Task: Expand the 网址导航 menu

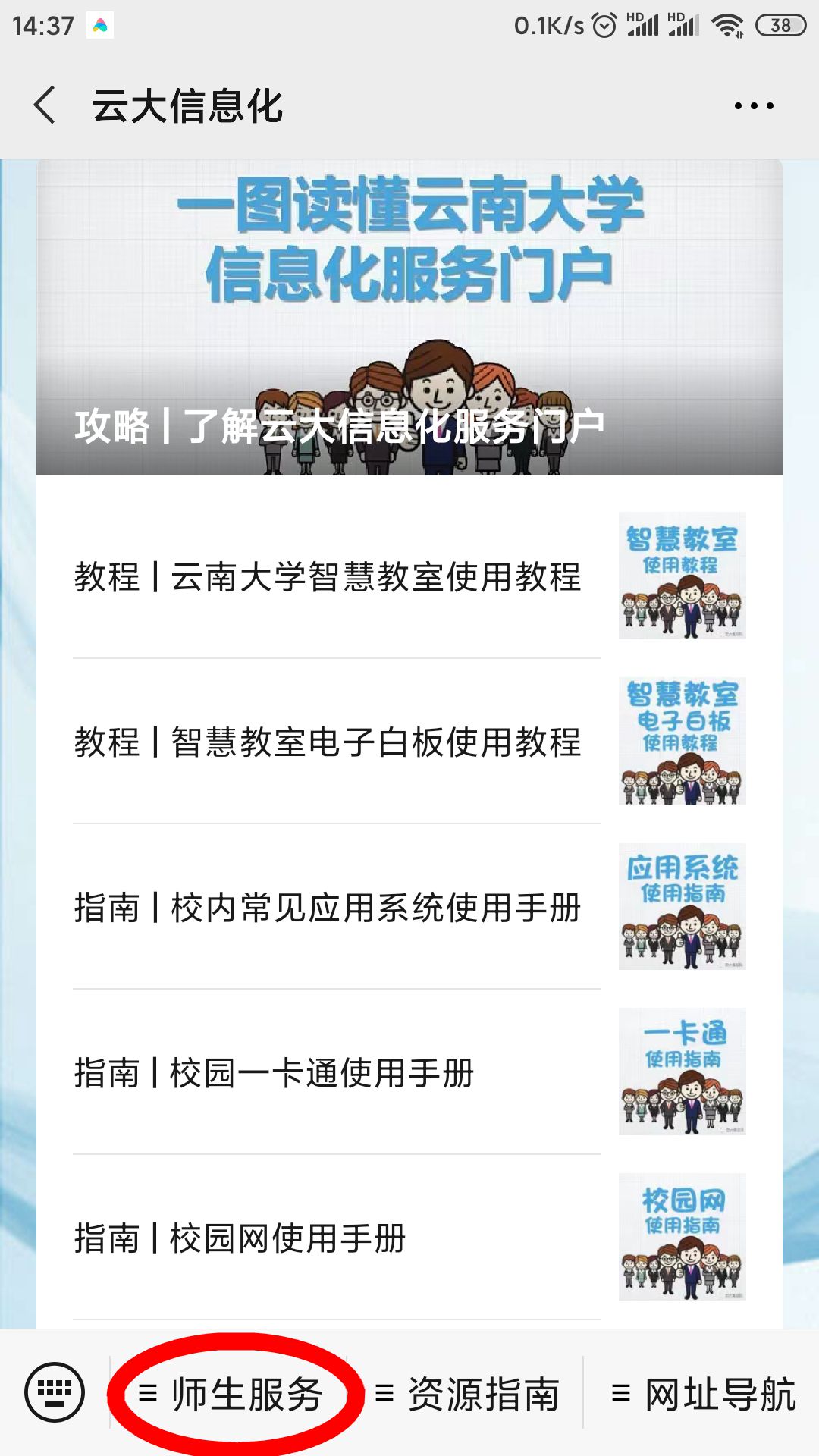Action: [x=704, y=1394]
